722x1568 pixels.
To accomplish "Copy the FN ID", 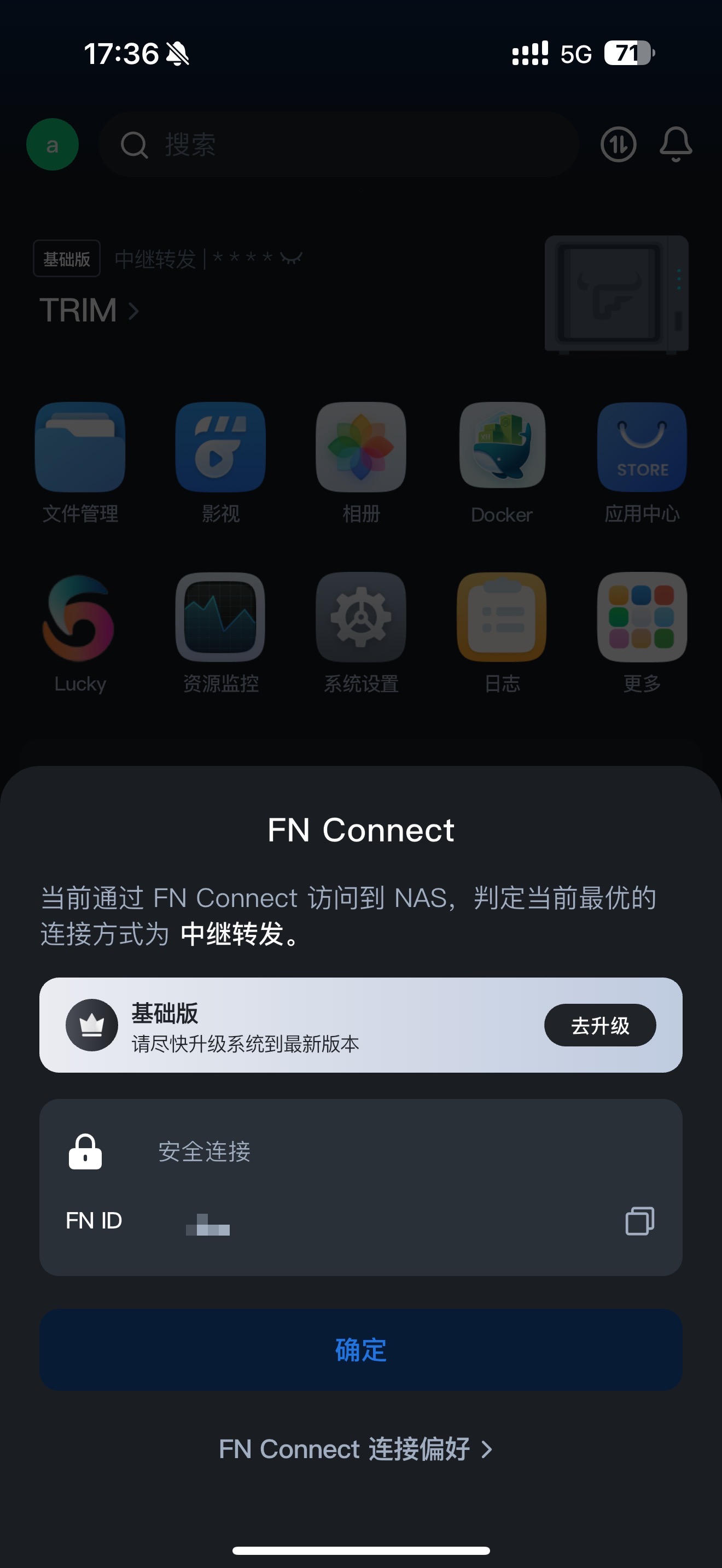I will click(x=639, y=1220).
